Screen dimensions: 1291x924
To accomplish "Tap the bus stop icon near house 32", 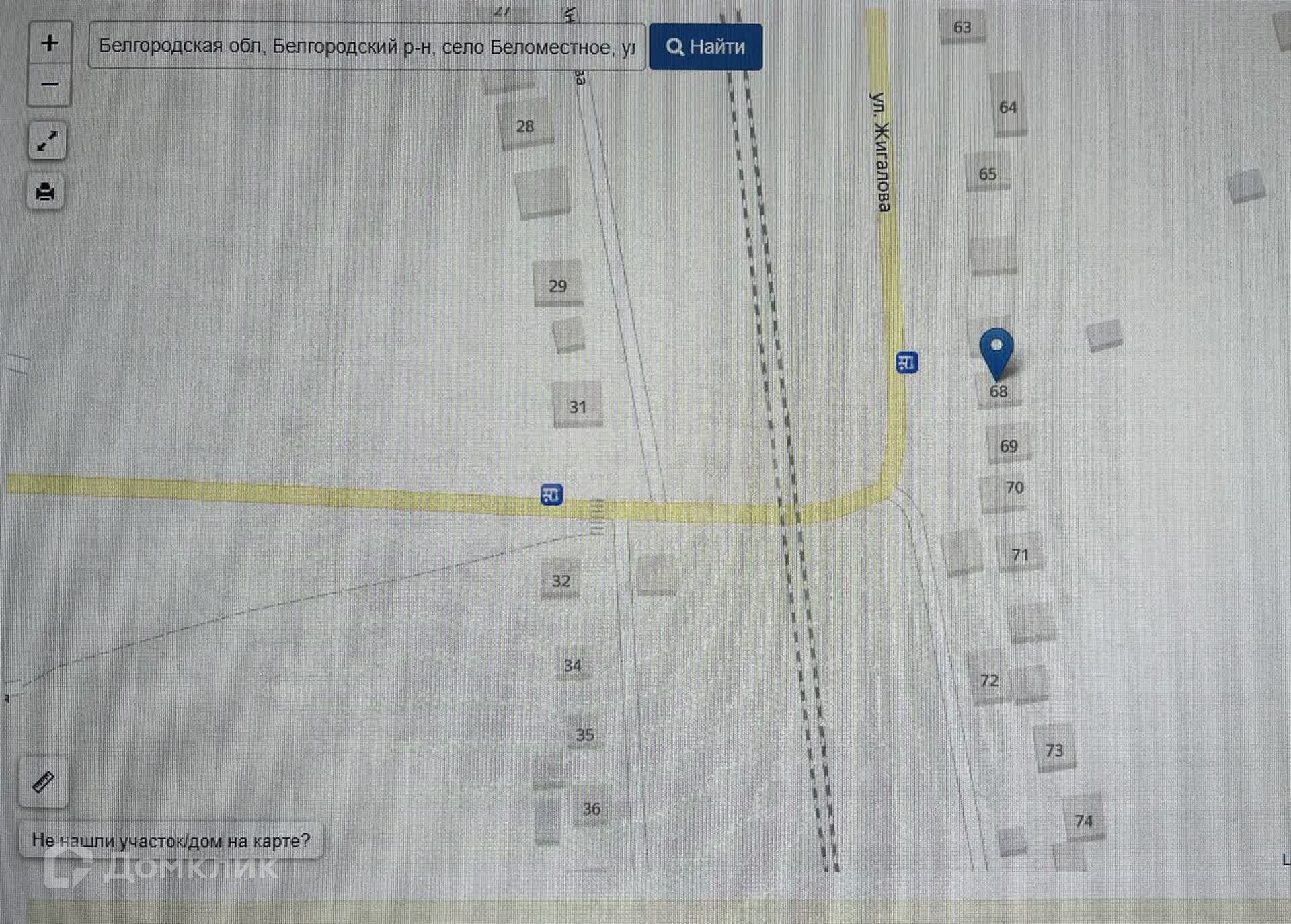I will 551,495.
